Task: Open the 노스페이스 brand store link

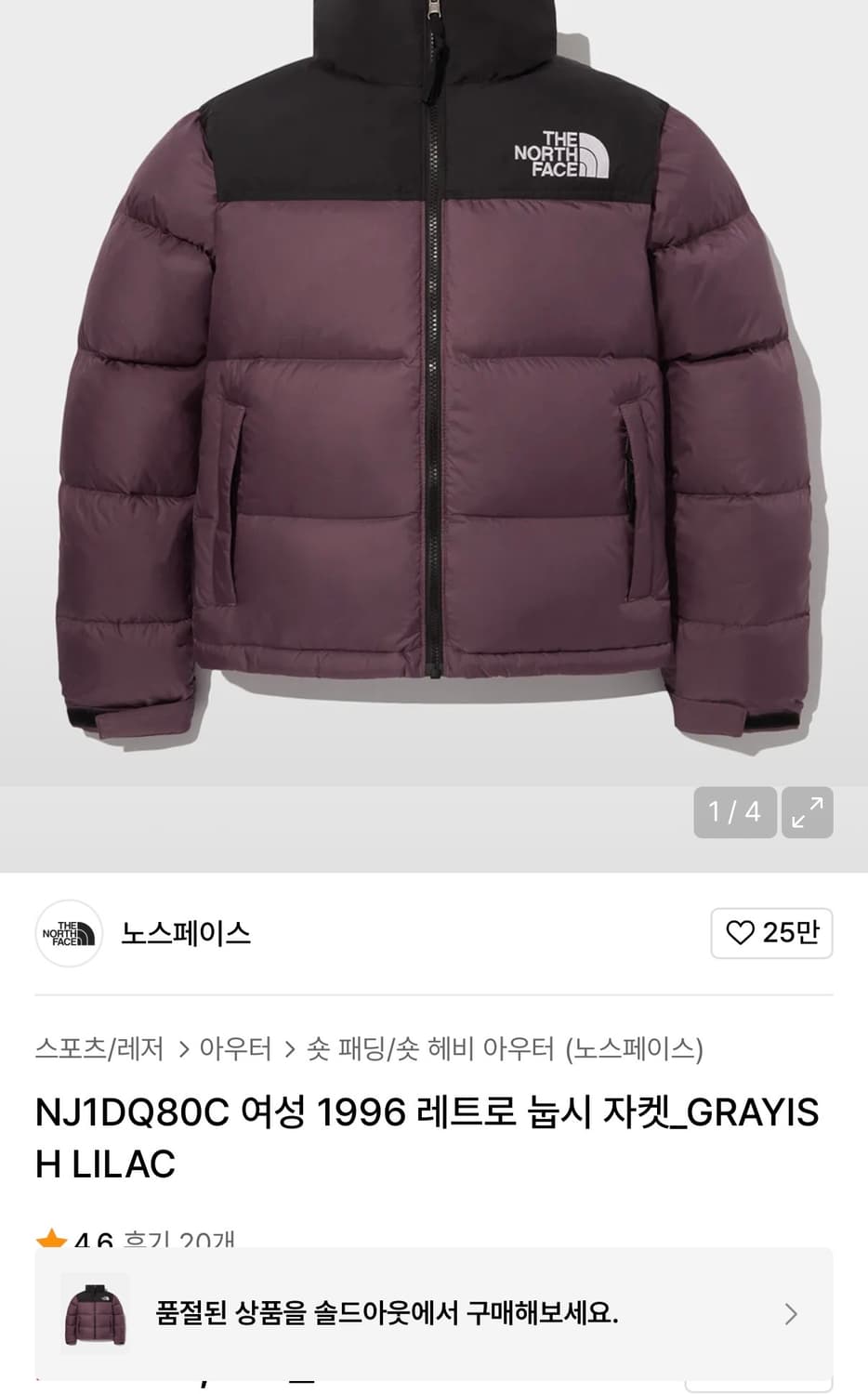Action: tap(183, 934)
